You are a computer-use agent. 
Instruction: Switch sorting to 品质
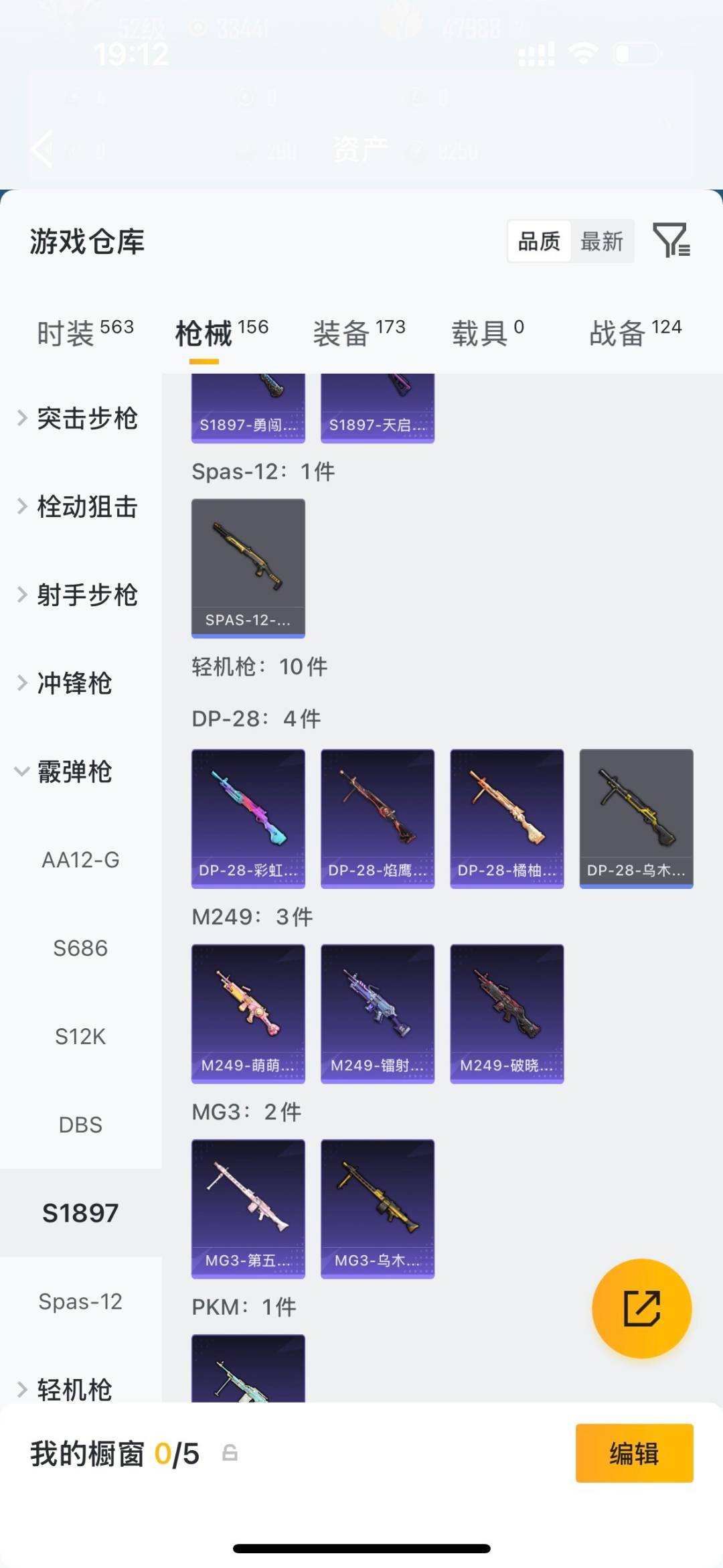coord(540,242)
